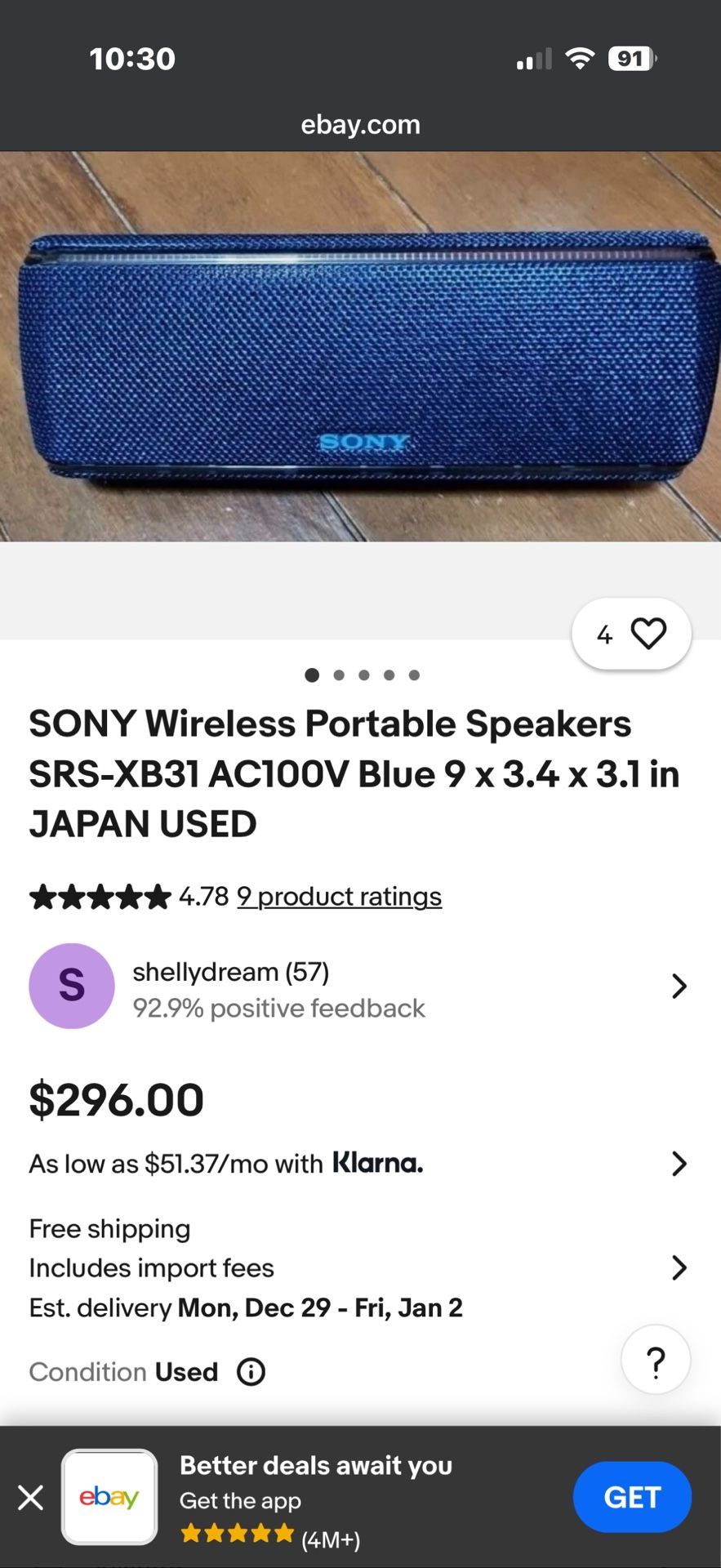Tap the GET button to install the app
The image size is (721, 1568).
tap(632, 1497)
